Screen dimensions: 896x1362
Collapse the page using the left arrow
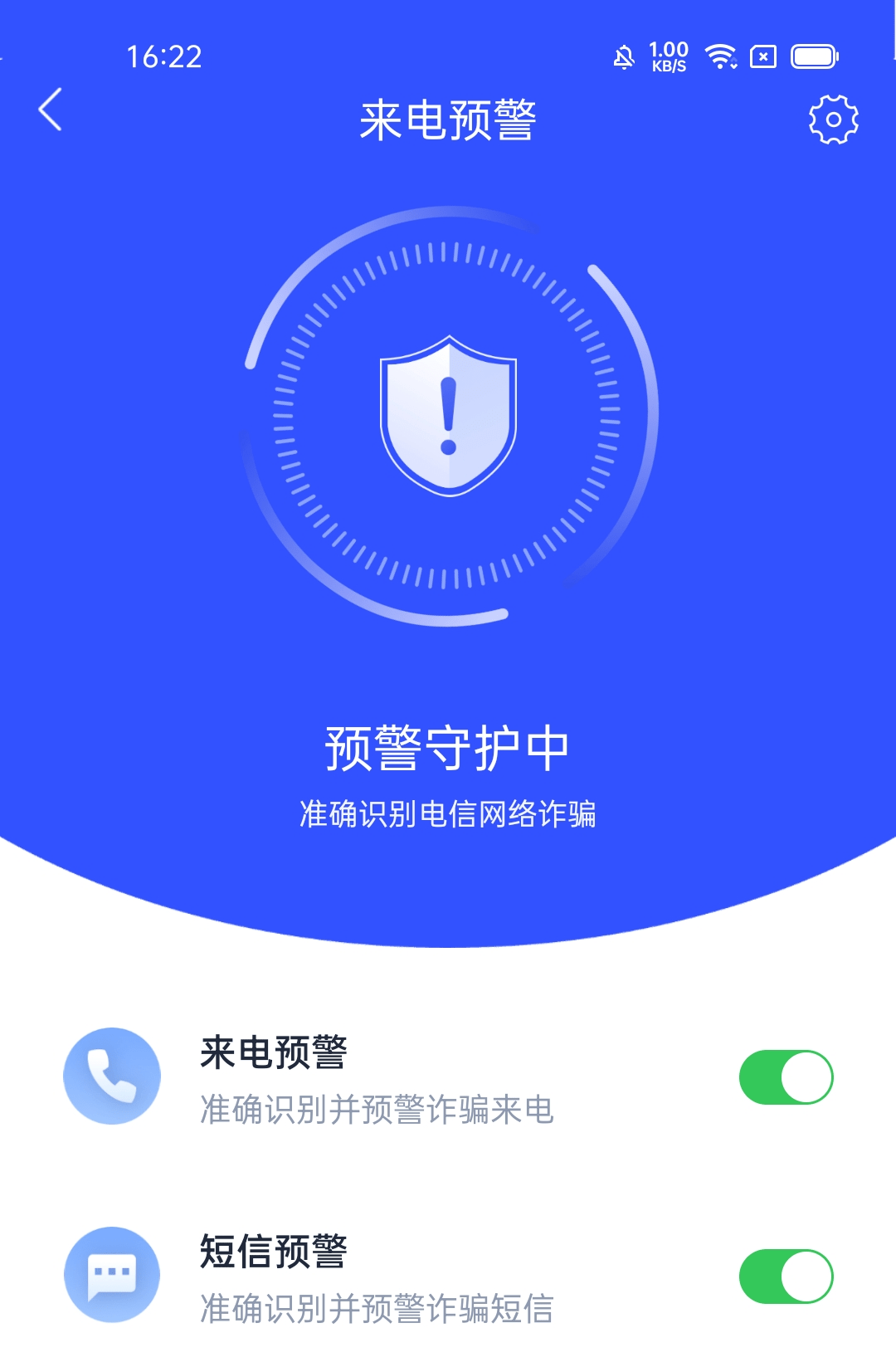click(x=51, y=112)
